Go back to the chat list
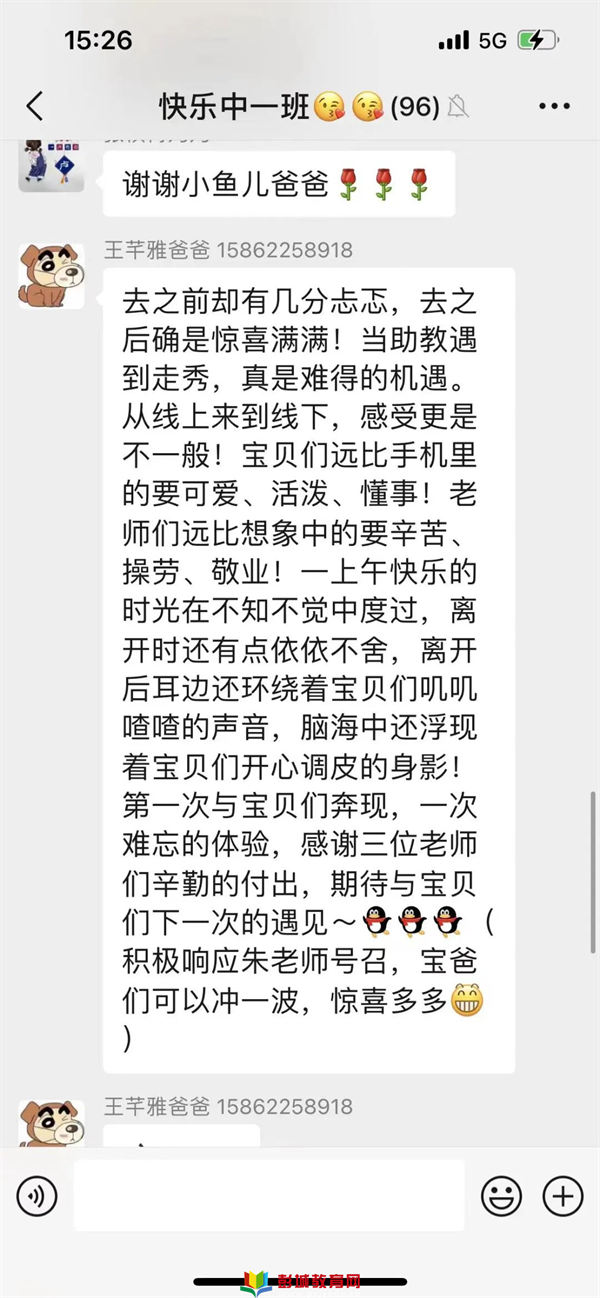The image size is (600, 1298). 35,106
